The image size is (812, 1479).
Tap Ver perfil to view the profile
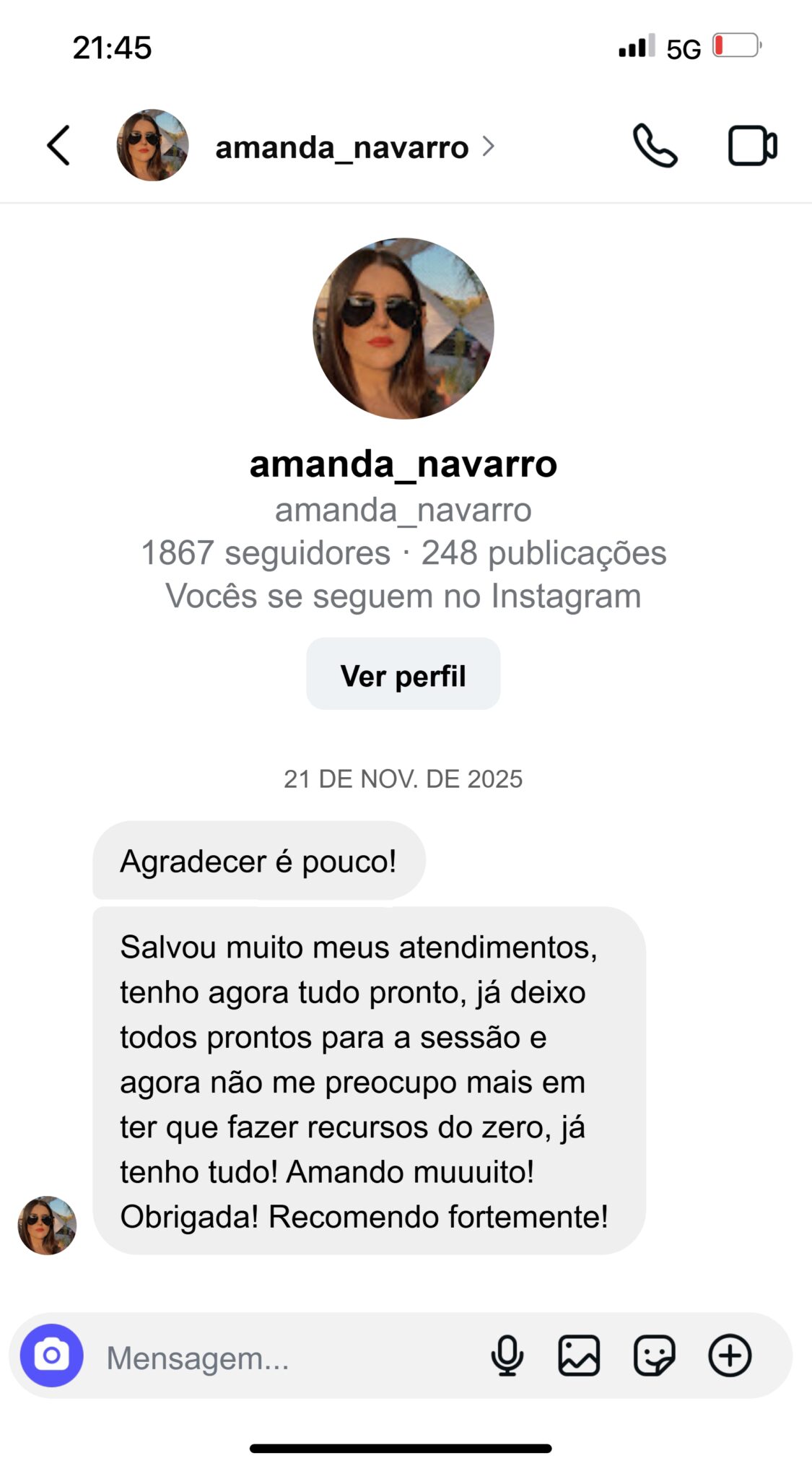403,675
